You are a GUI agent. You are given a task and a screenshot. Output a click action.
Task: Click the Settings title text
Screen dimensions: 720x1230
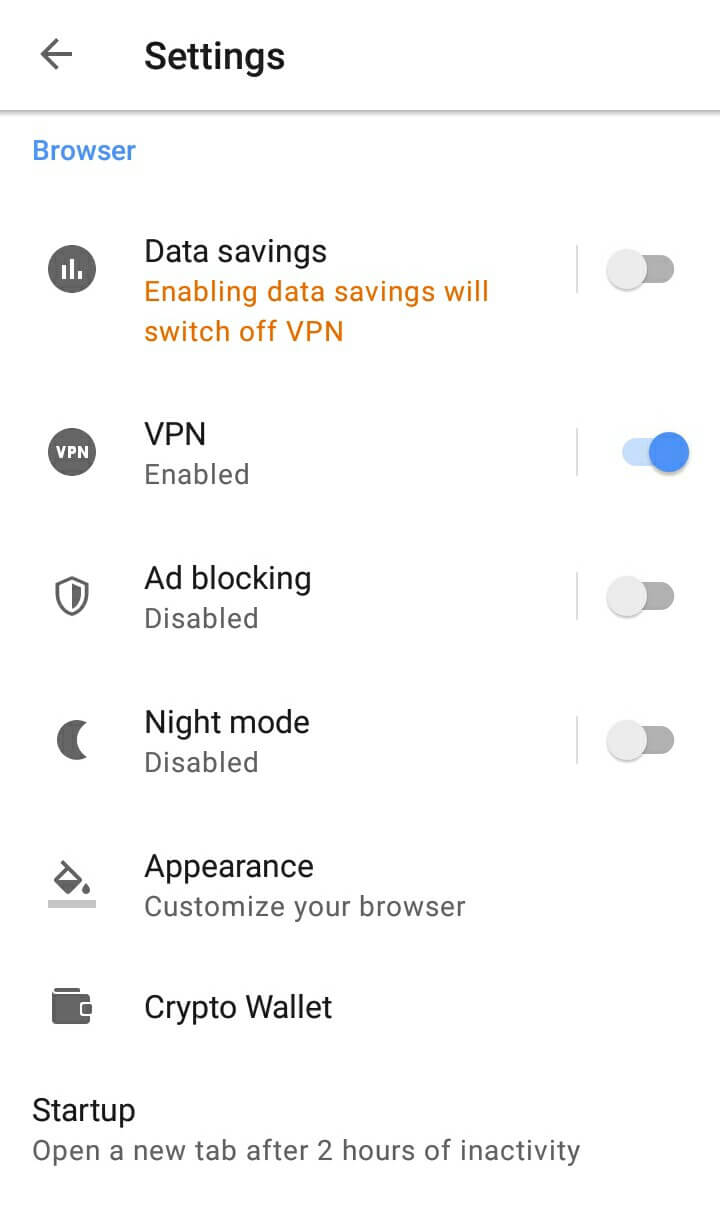click(x=214, y=57)
